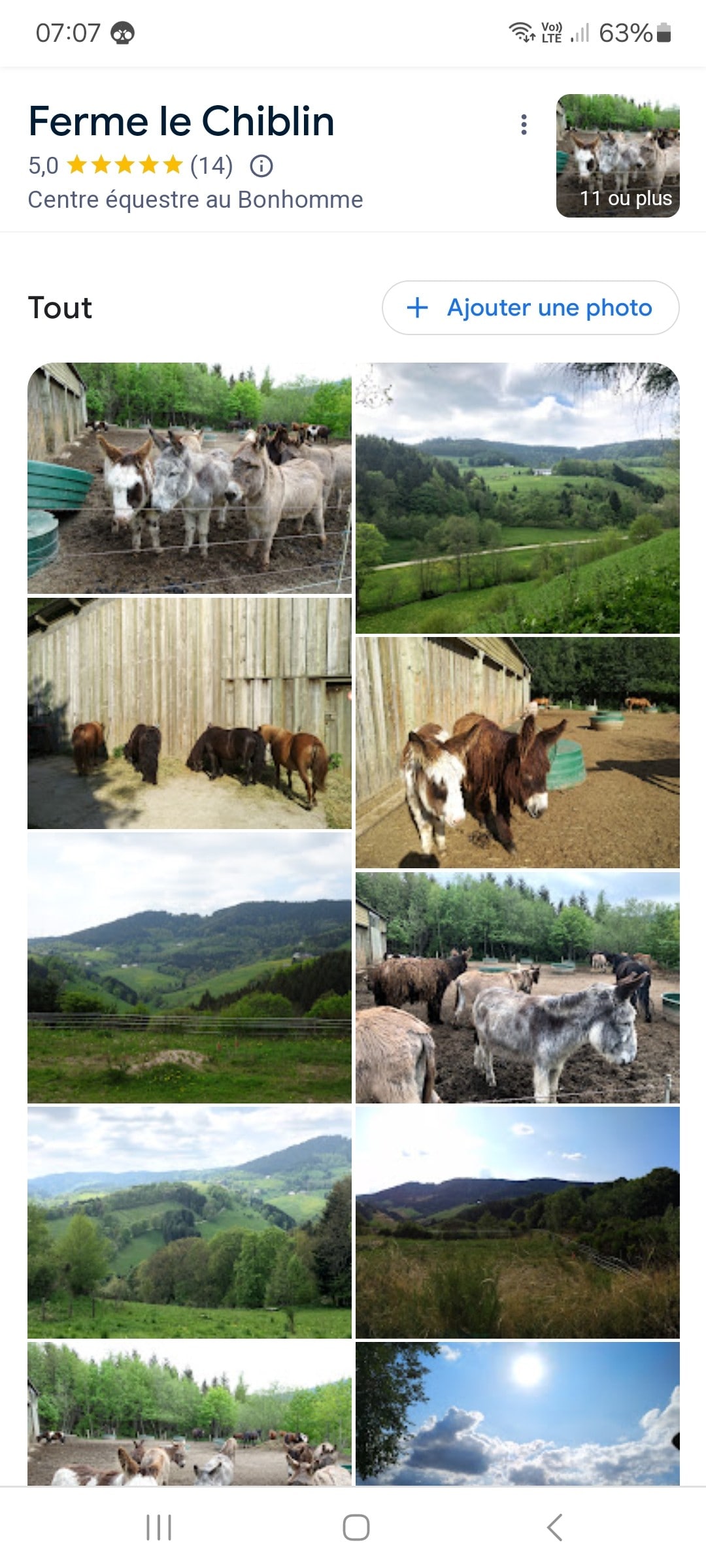Go back with system back button
This screenshot has width=706, height=1568.
[554, 1527]
